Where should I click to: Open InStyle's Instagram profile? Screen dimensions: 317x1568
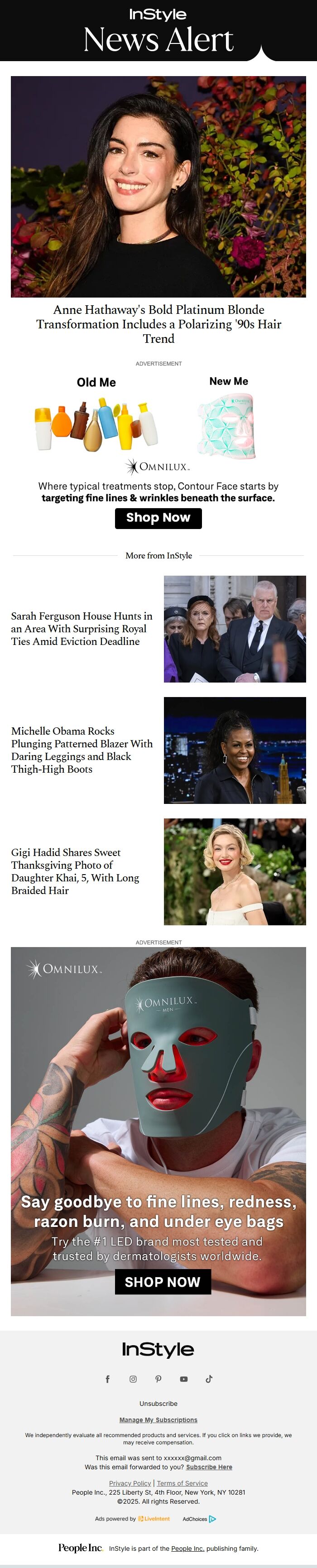point(133,1379)
